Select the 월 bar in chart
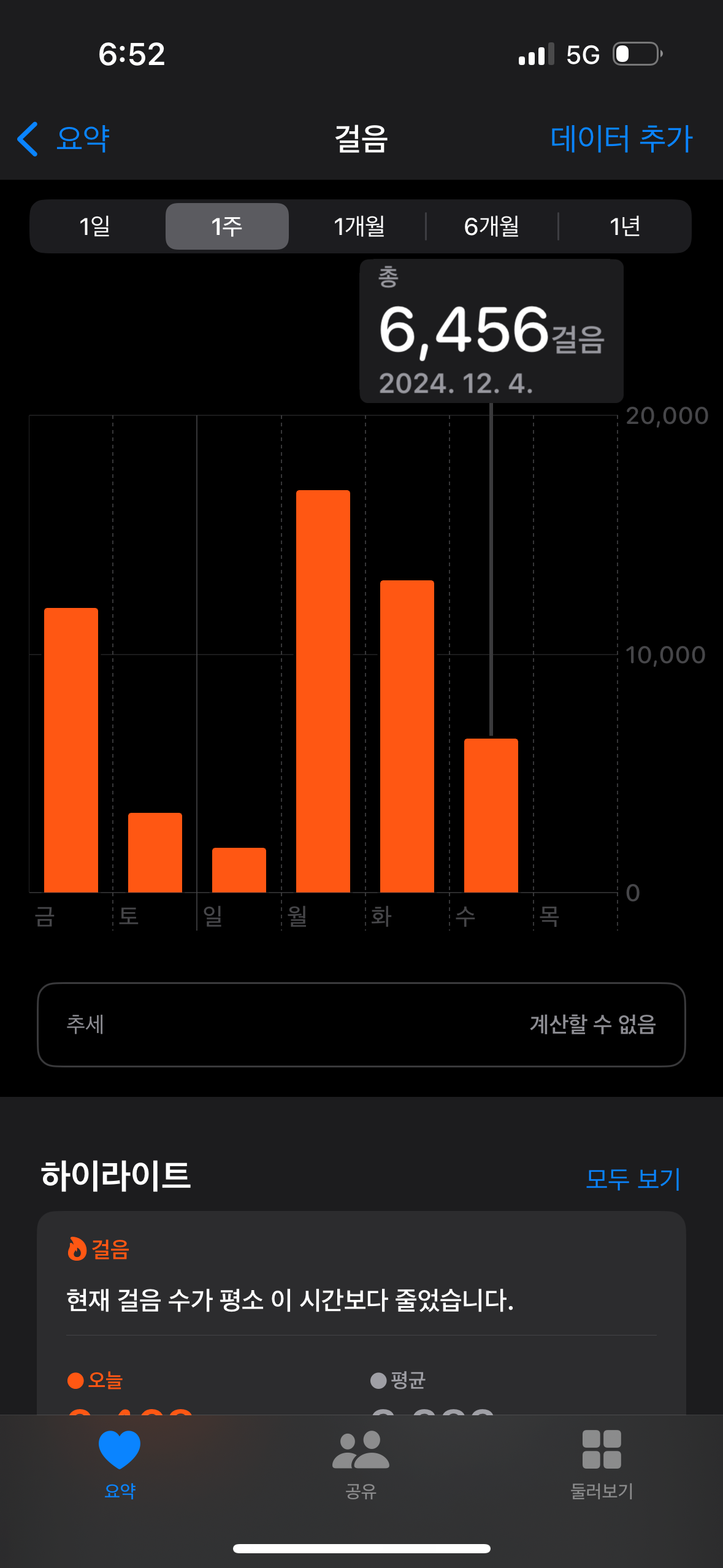Screen dimensions: 723x1568 [x=323, y=691]
